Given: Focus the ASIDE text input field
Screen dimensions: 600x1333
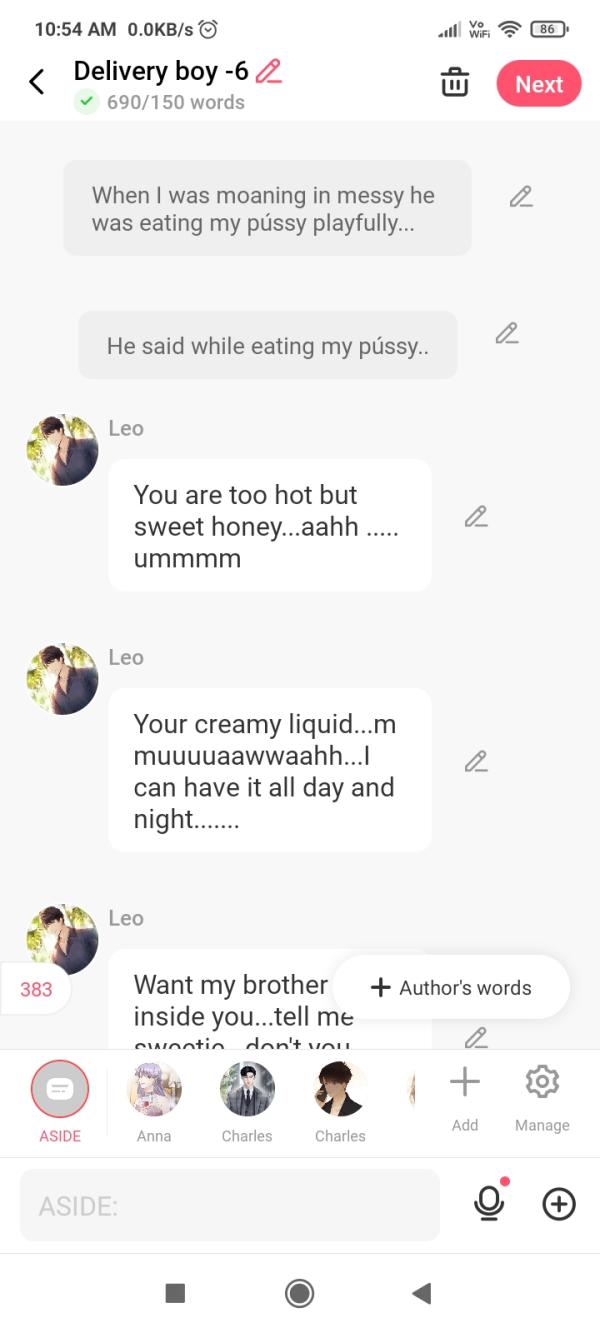Looking at the screenshot, I should (230, 1206).
